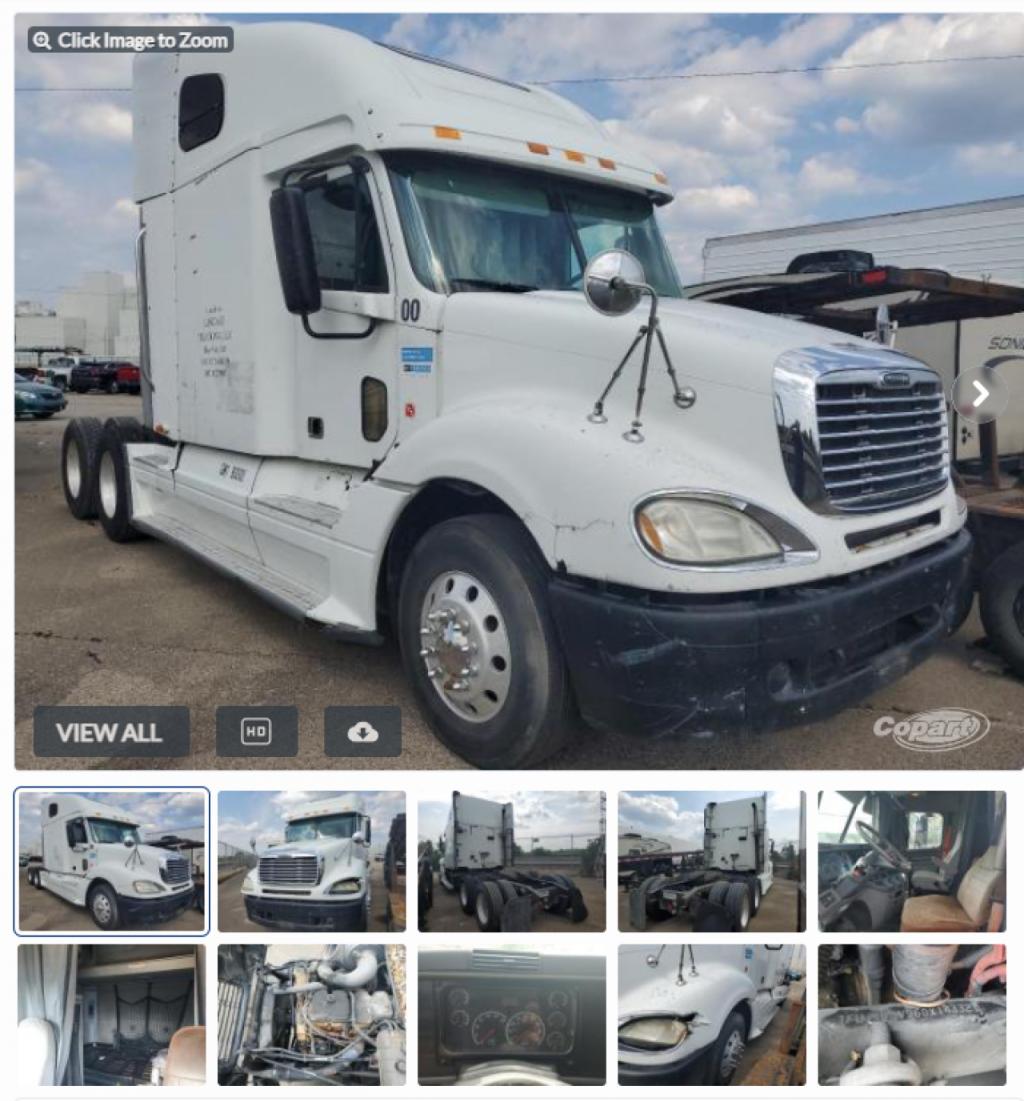Image resolution: width=1024 pixels, height=1101 pixels.
Task: Open damaged headlight close-up thumbnail
Action: 712,1015
